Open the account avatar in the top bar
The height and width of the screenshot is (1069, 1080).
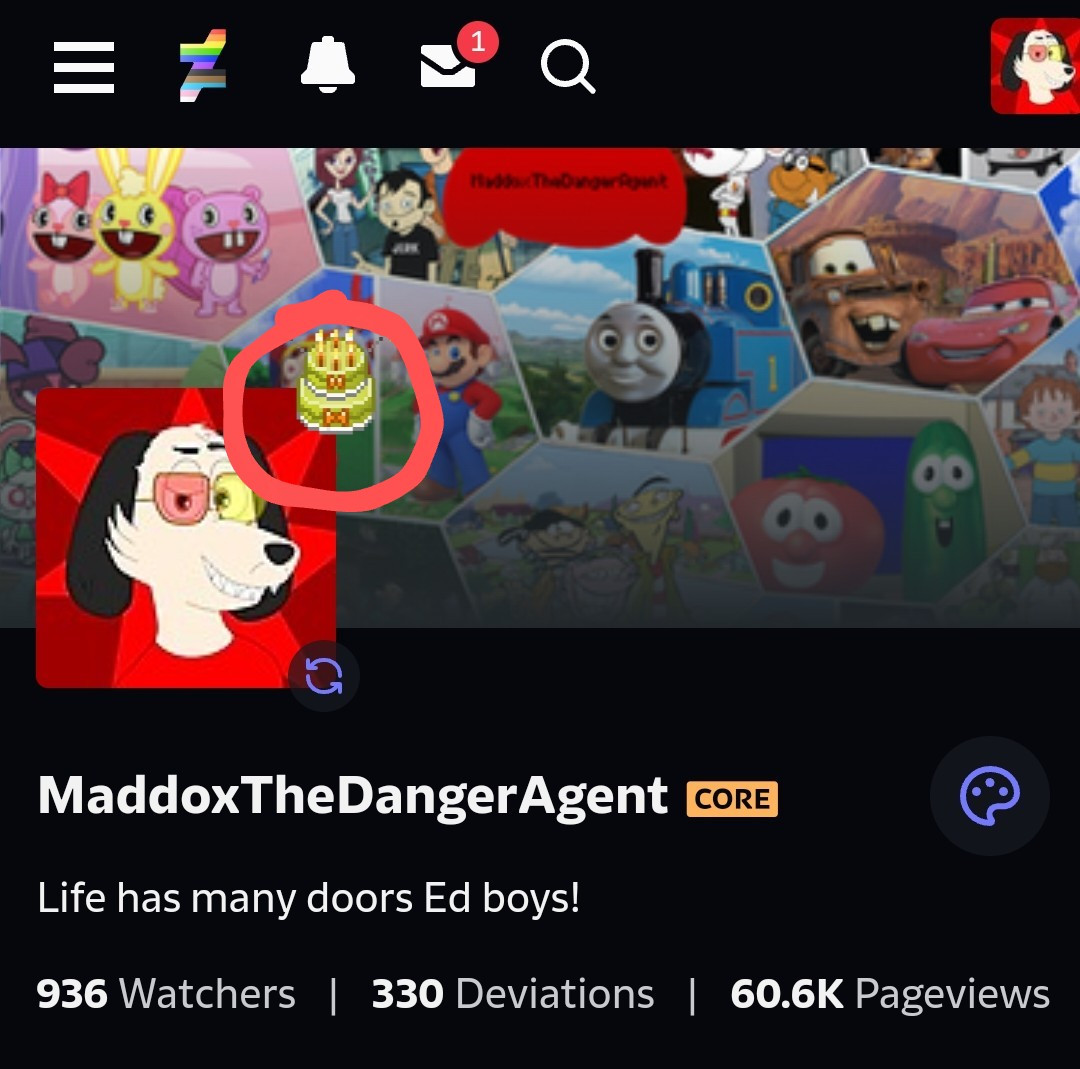(1034, 66)
